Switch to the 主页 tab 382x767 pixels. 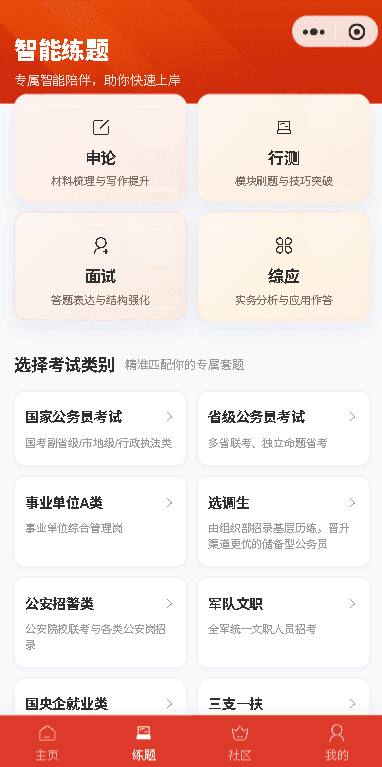click(x=47, y=742)
